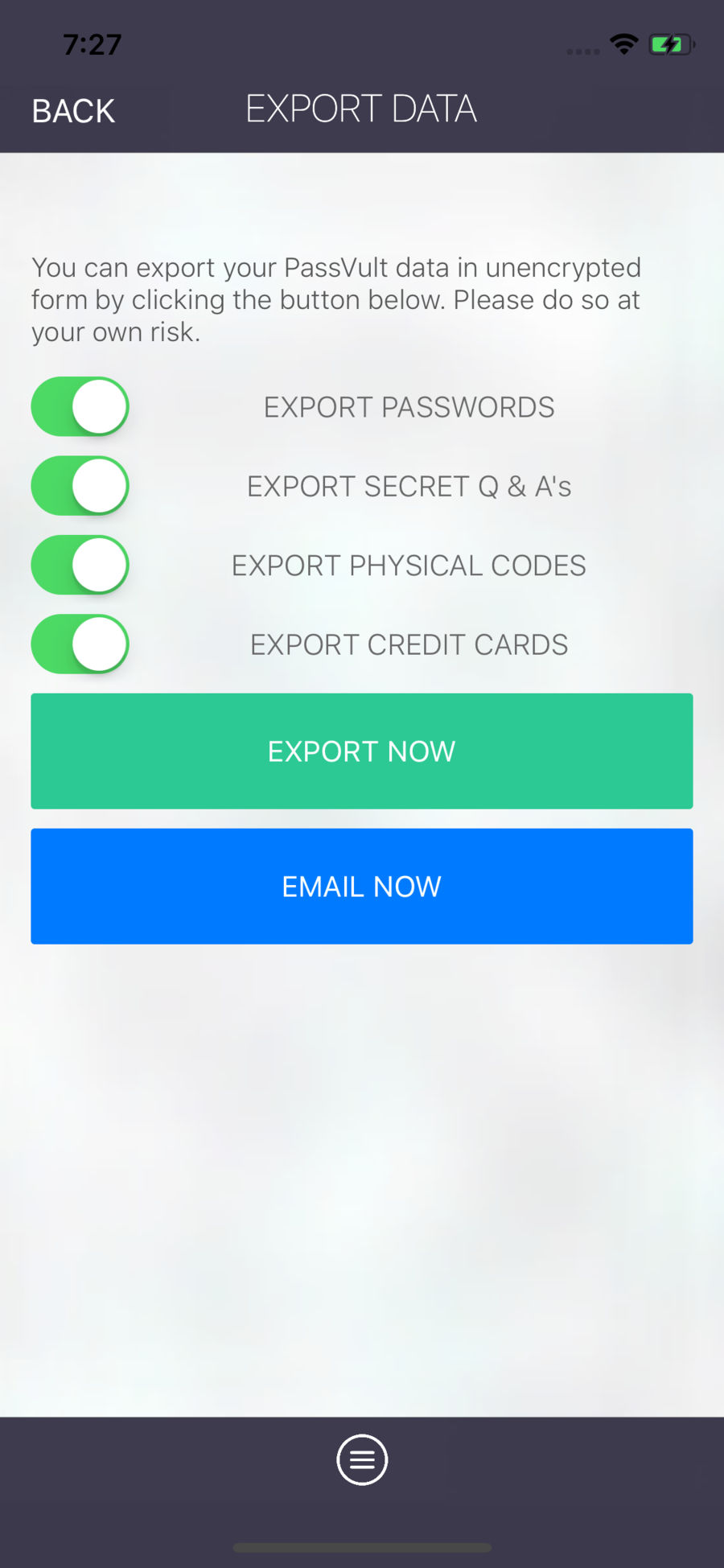Tap the Export Now button
Screen dimensions: 724x1568
coord(362,751)
